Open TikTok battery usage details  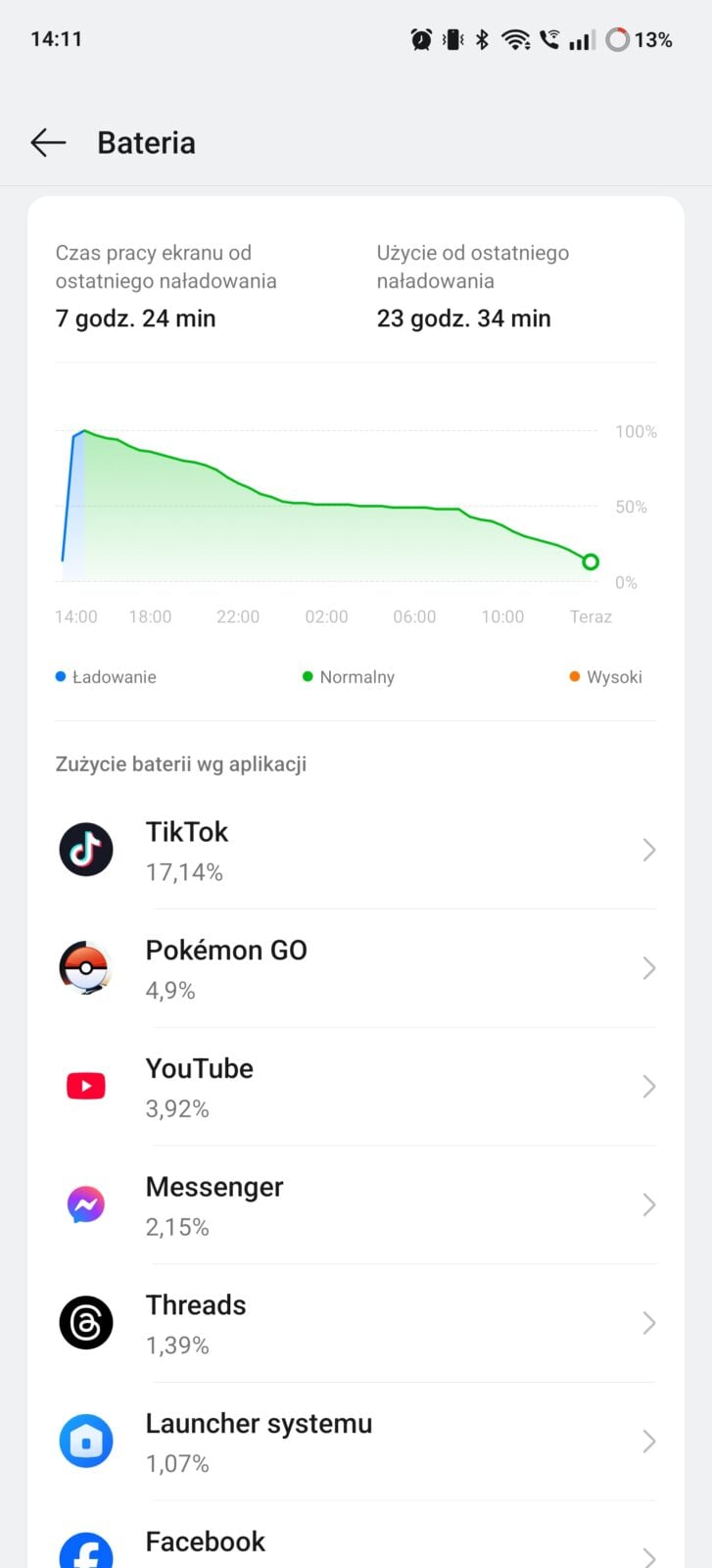(355, 850)
